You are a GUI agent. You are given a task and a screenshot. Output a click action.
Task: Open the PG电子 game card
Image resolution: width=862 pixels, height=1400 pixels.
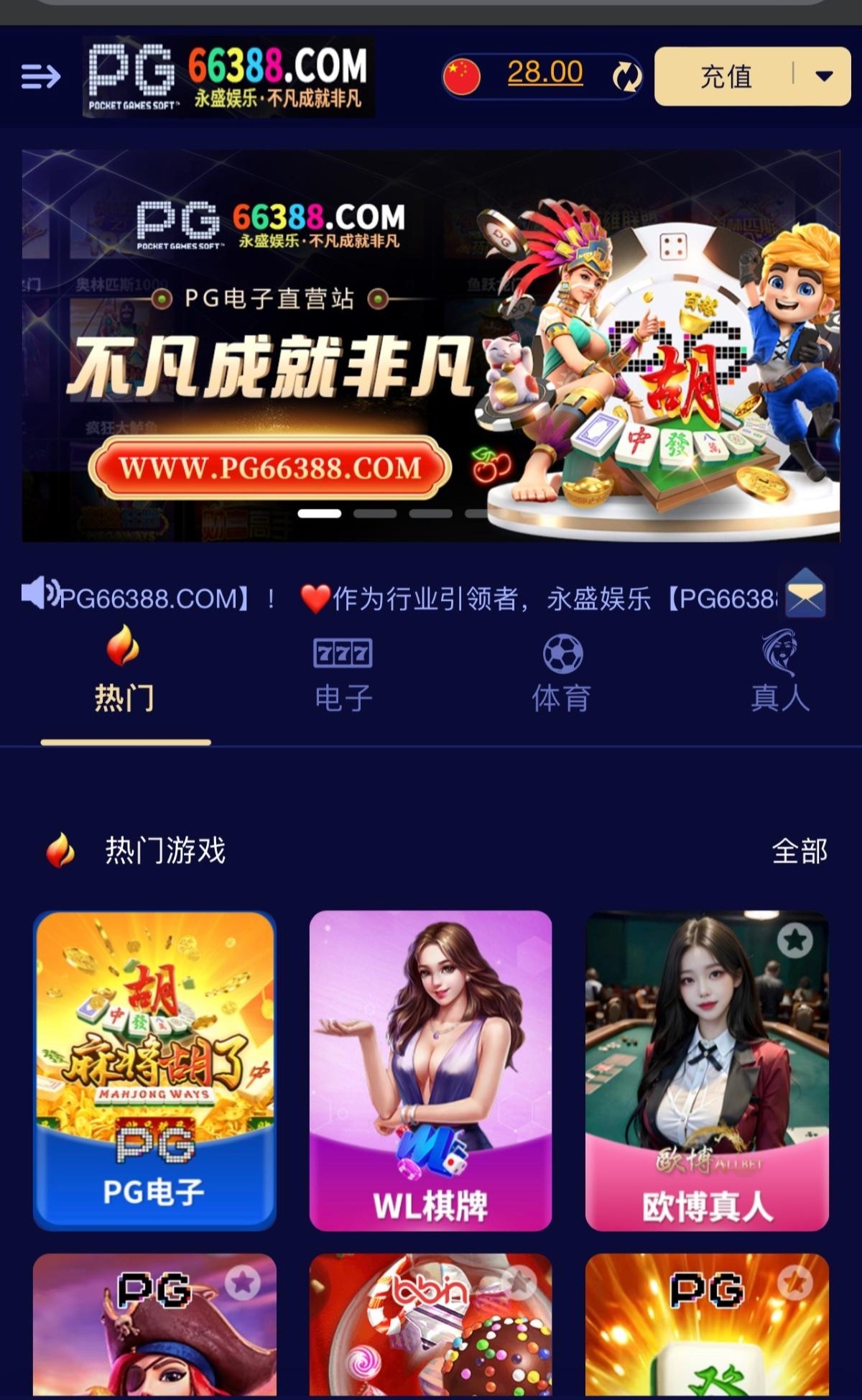(x=154, y=1071)
